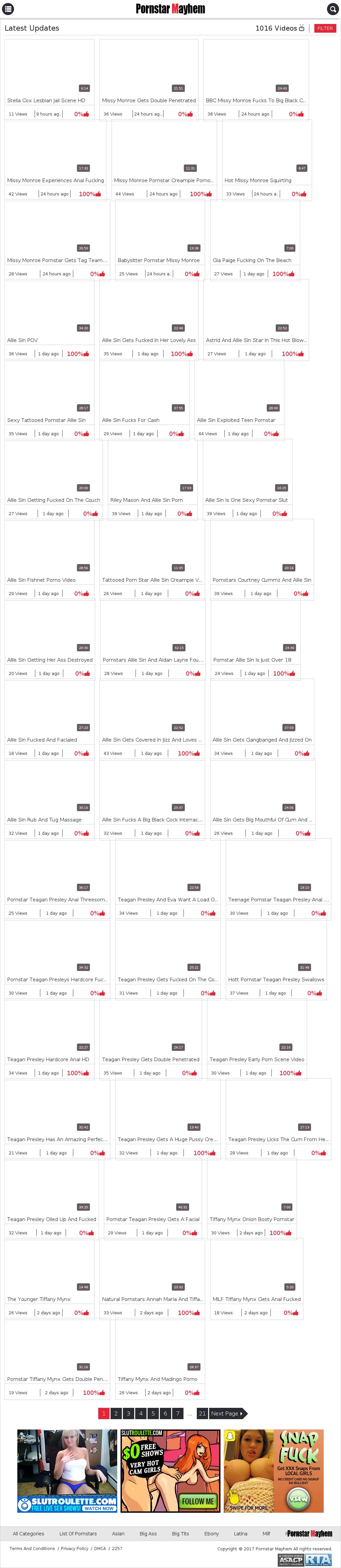Jump to page 21
This screenshot has height=1568, width=341.
click(202, 1413)
